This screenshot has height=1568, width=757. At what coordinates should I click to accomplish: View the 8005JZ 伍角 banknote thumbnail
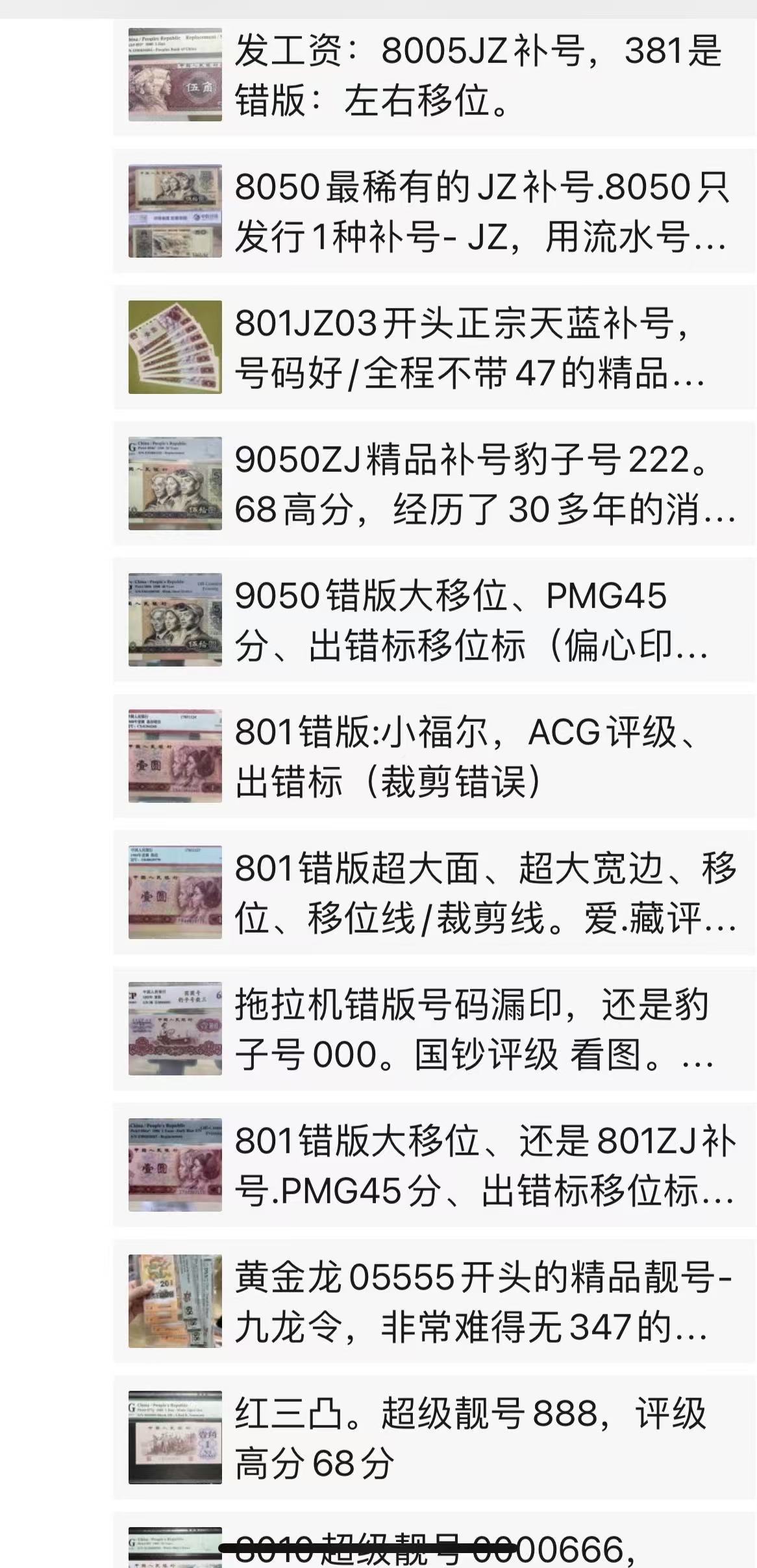(x=175, y=75)
